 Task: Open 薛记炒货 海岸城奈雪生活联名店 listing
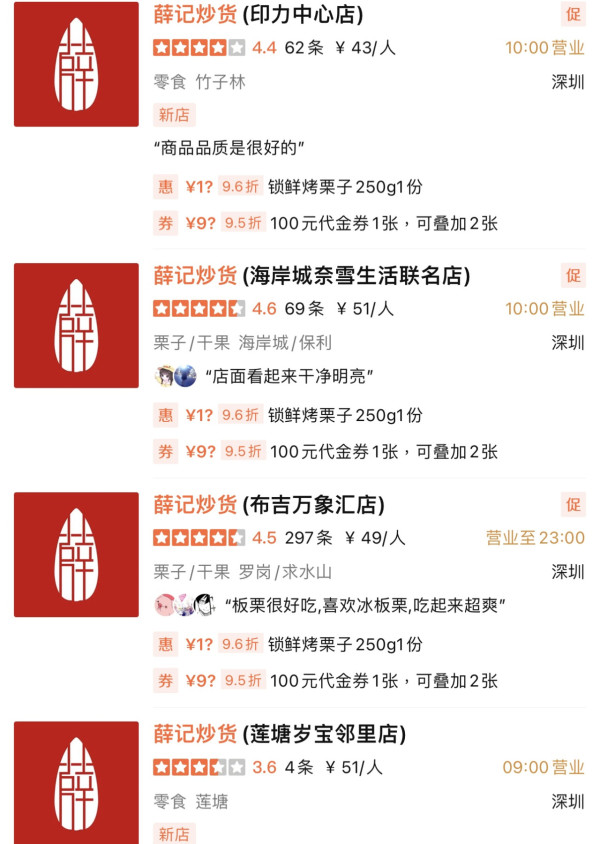click(x=311, y=275)
